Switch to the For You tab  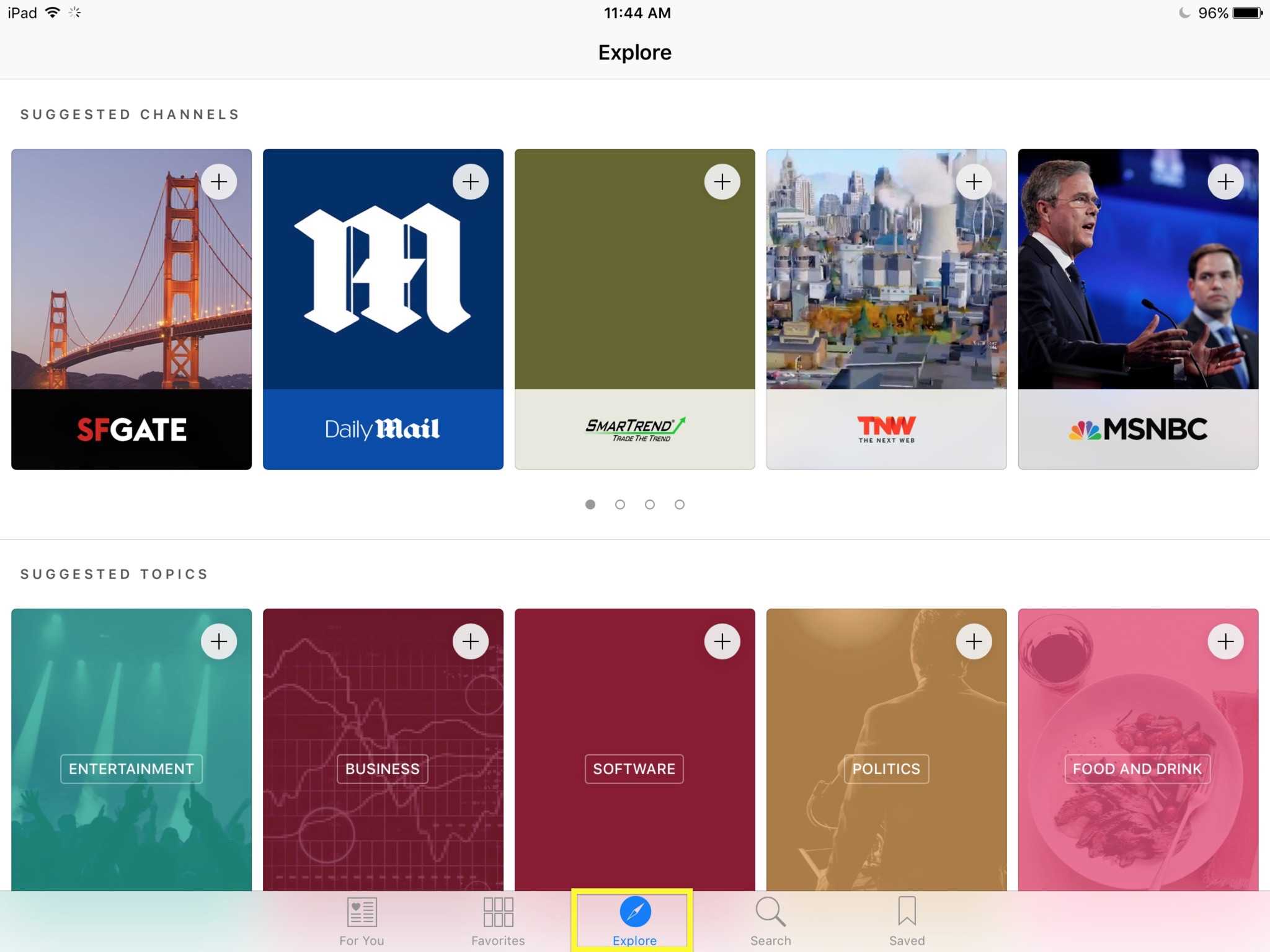click(362, 921)
